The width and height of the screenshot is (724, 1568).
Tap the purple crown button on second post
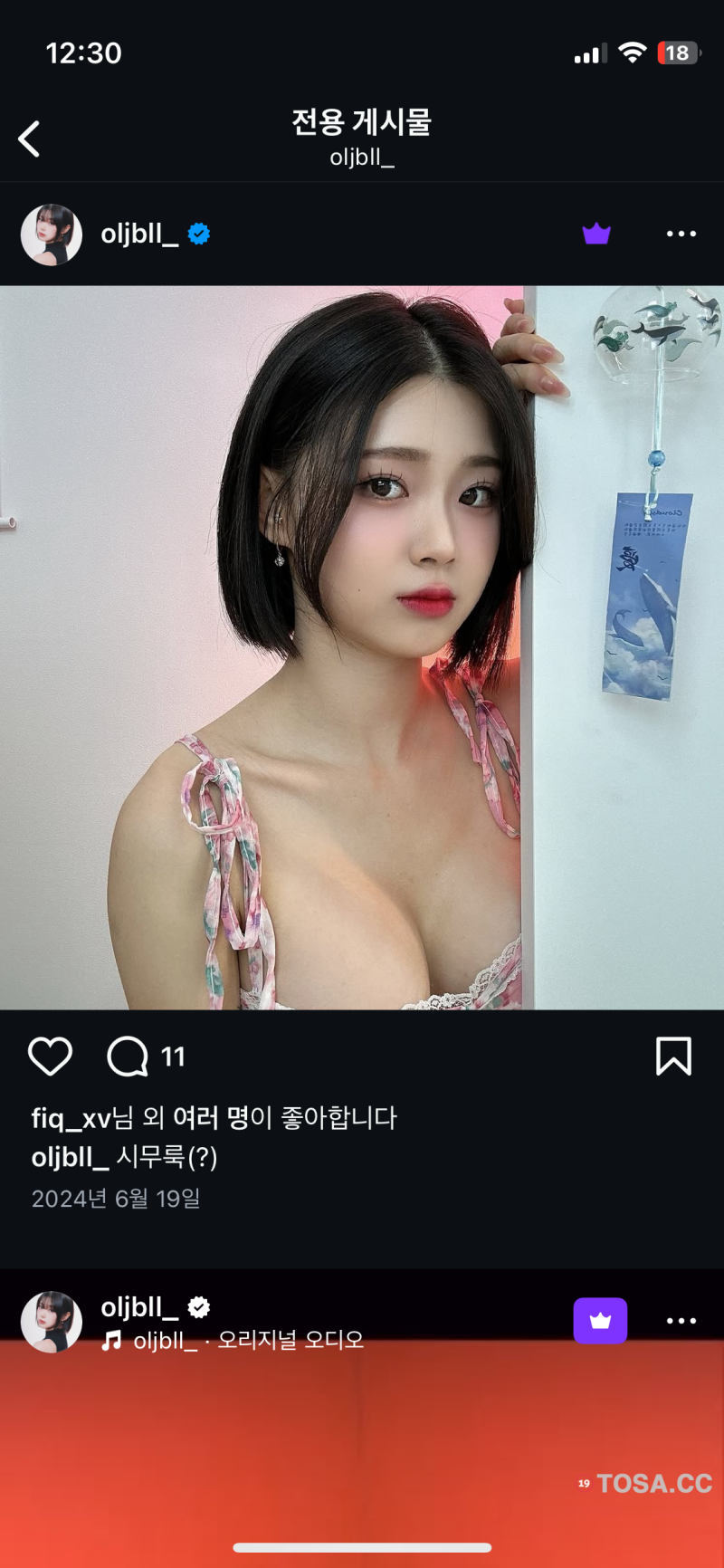coord(600,1321)
